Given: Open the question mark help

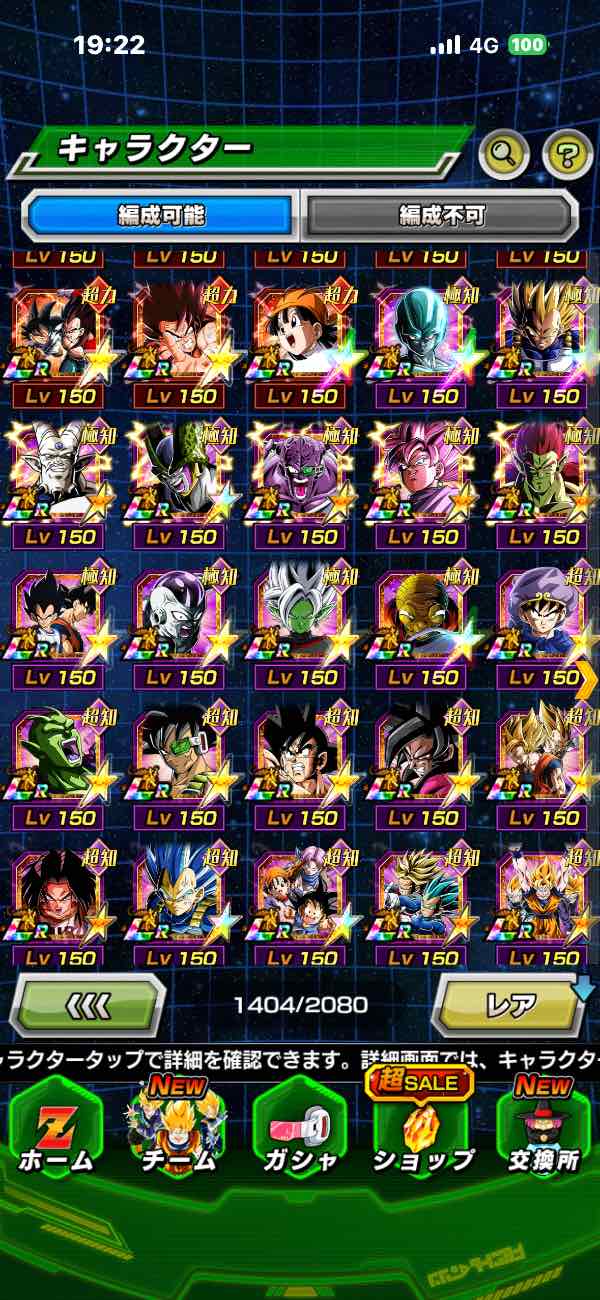Looking at the screenshot, I should (567, 153).
